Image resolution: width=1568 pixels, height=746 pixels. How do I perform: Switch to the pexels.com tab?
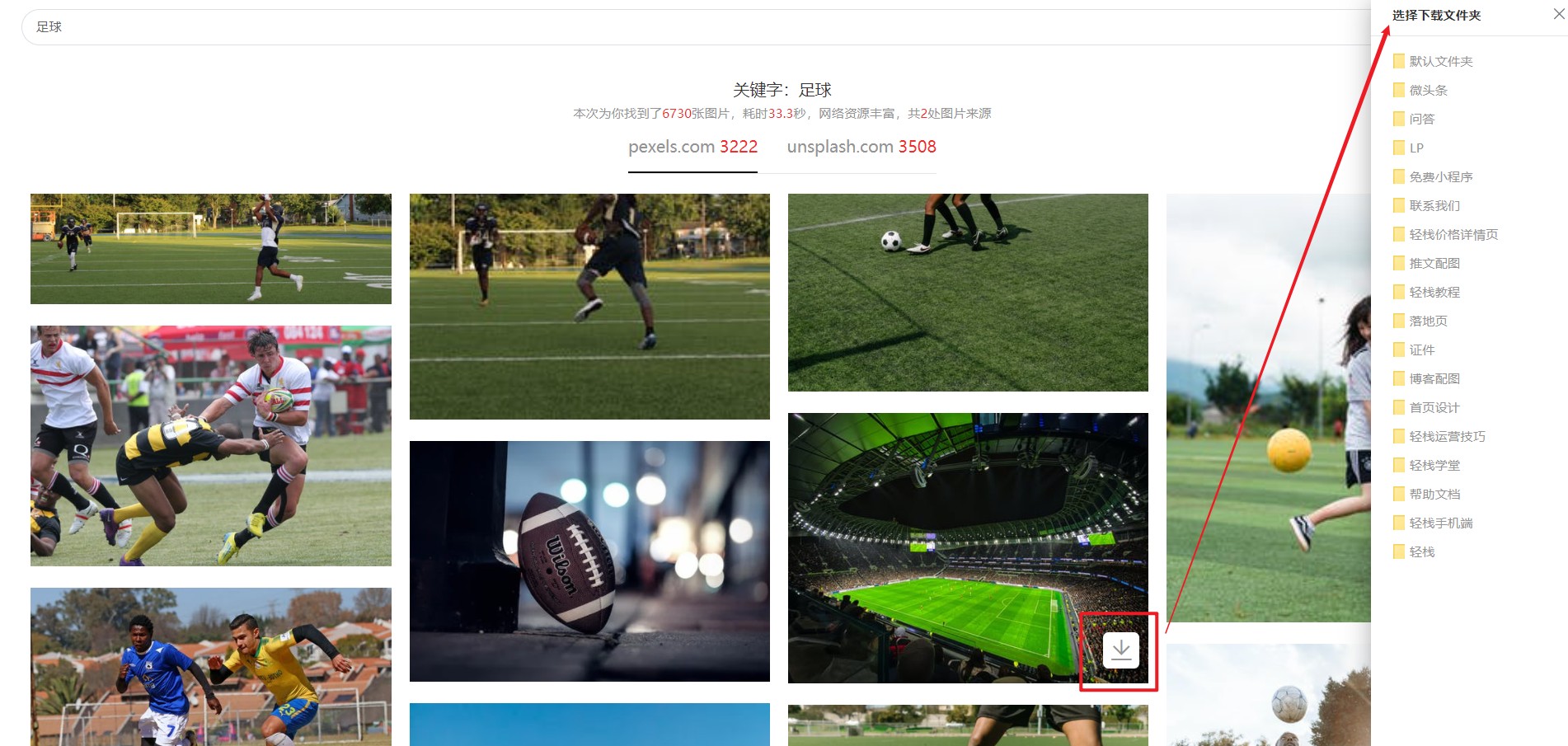692,147
